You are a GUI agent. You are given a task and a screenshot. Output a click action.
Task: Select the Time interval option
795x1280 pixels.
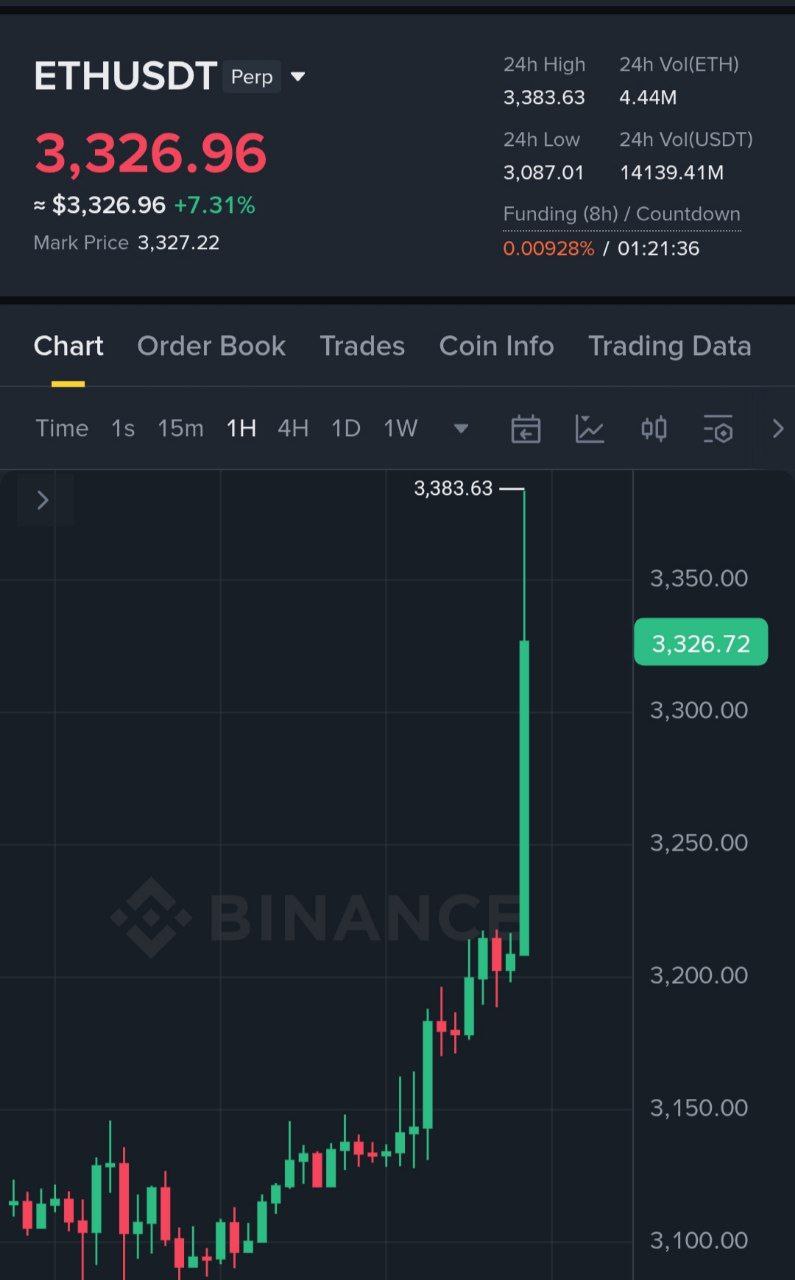coord(62,428)
